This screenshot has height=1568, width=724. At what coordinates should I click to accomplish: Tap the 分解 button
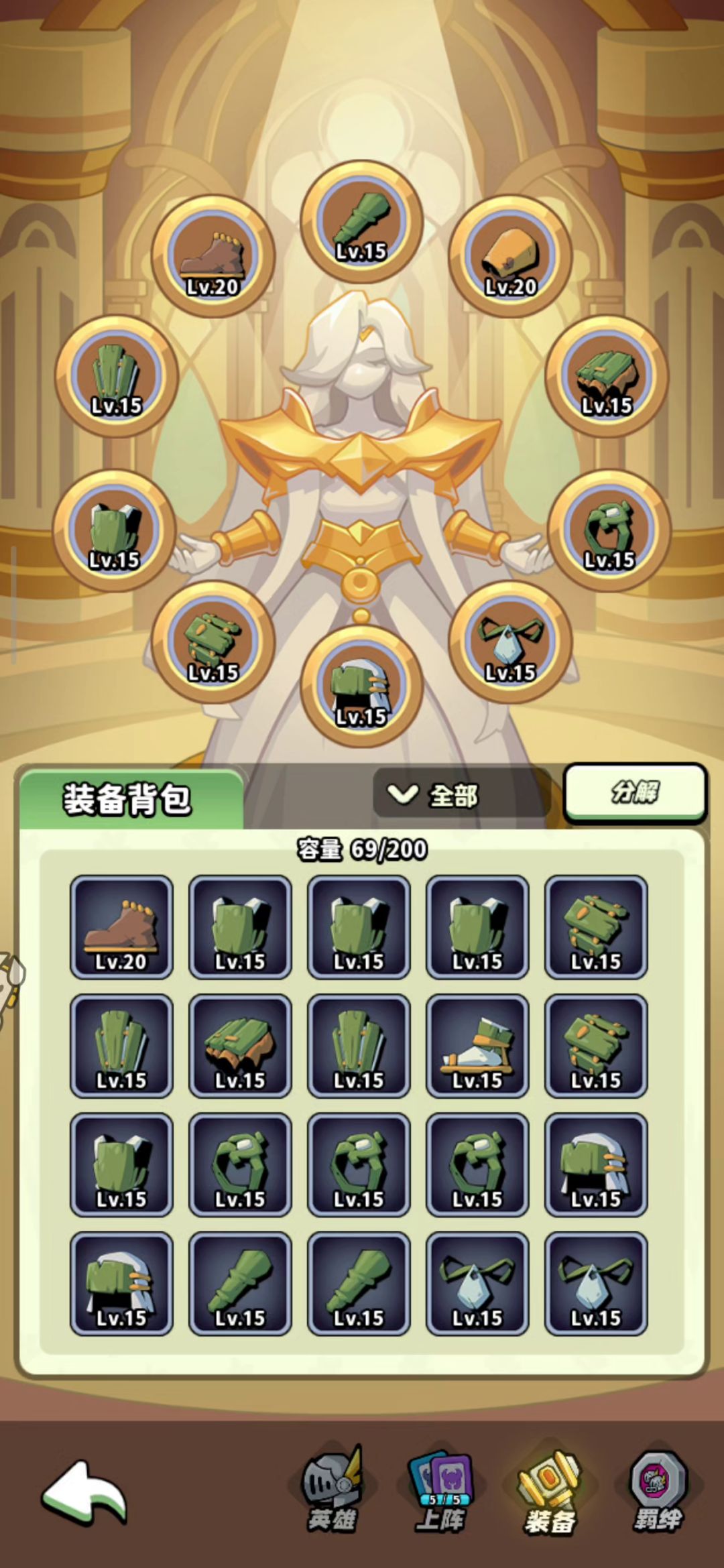635,792
